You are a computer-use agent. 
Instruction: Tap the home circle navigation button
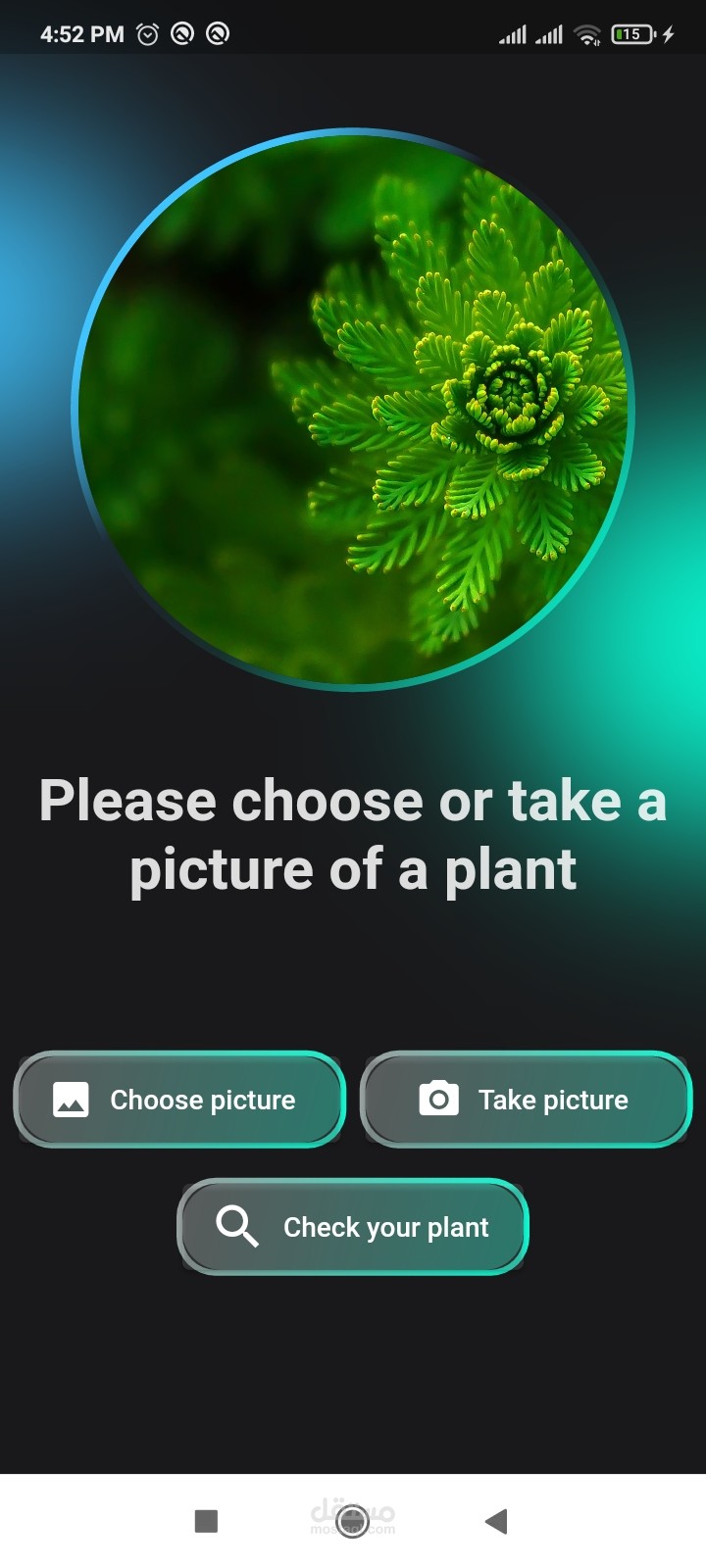coord(353,1520)
